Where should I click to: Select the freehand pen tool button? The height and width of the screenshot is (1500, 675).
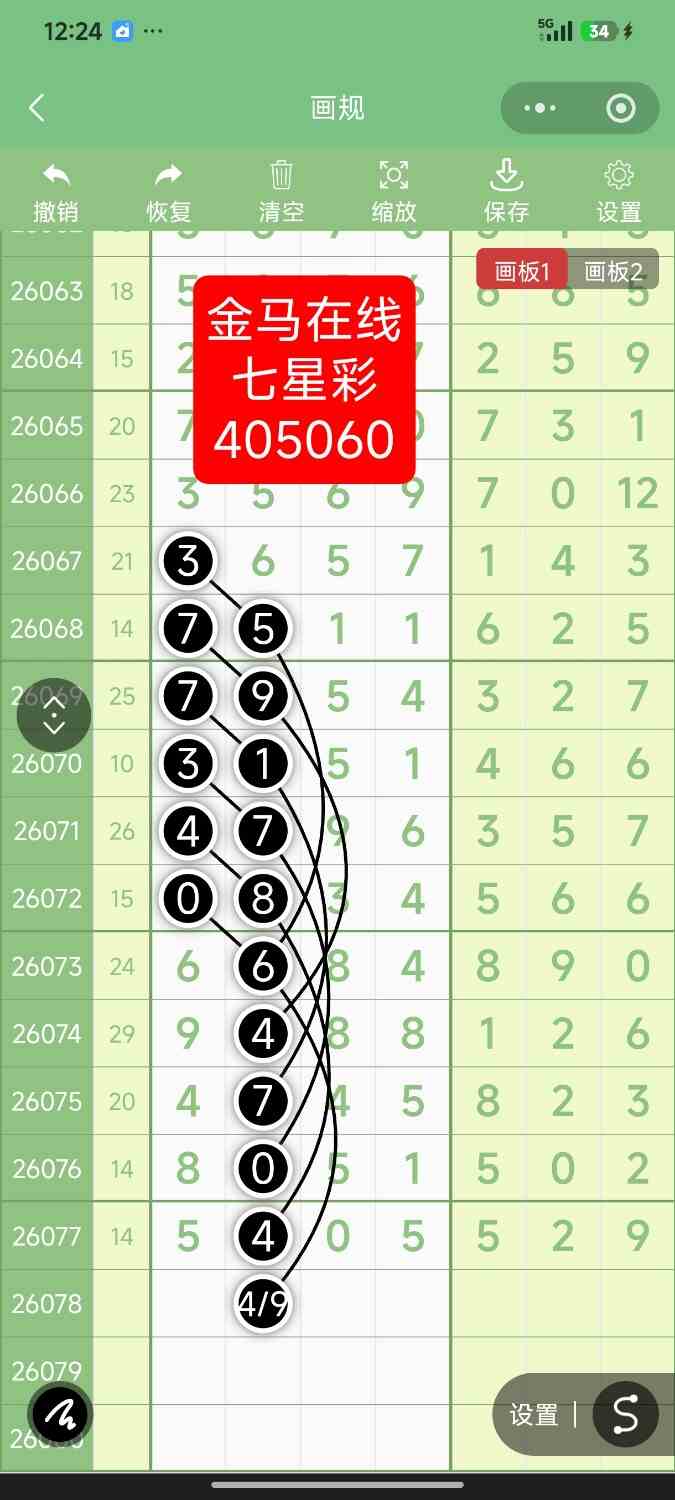[x=60, y=1414]
